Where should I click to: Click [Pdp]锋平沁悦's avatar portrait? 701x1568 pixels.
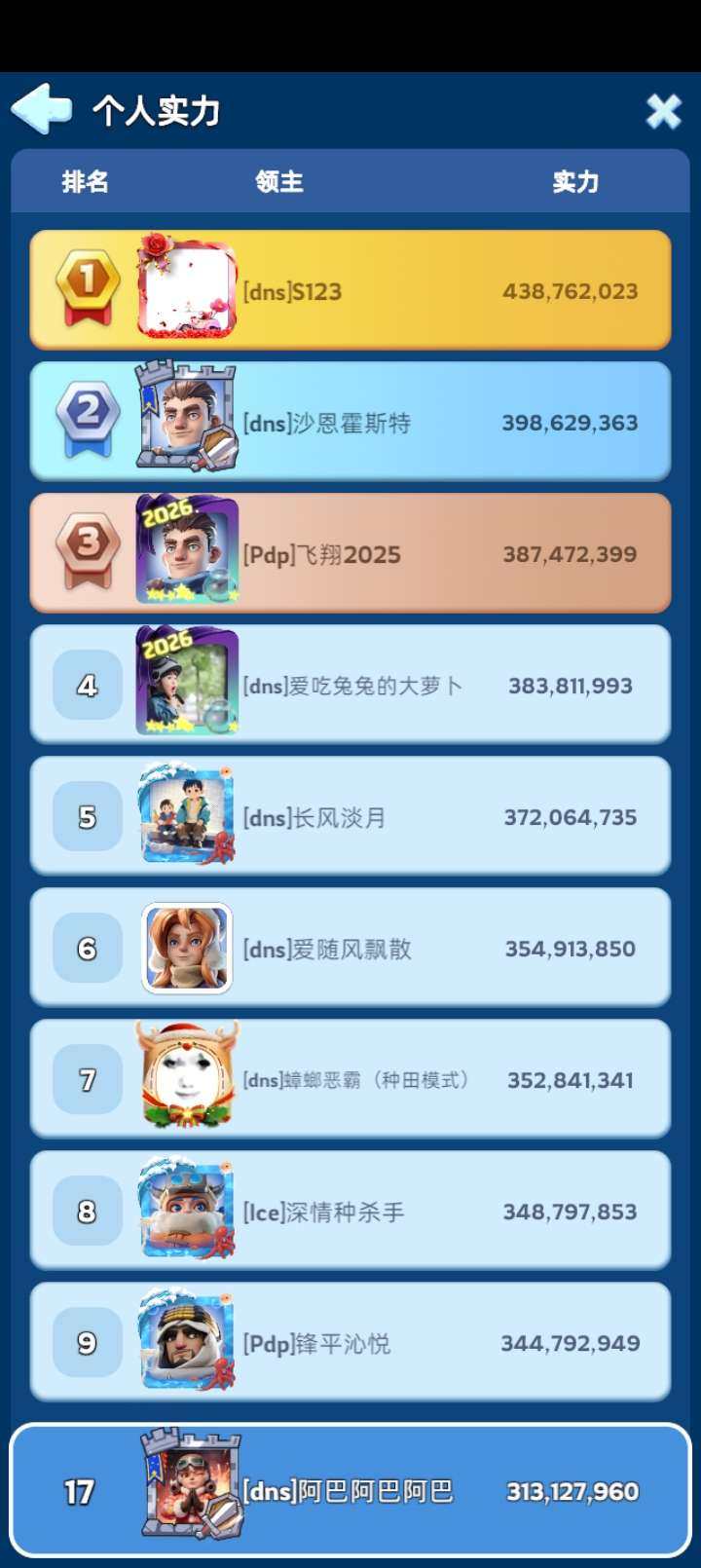[185, 1342]
